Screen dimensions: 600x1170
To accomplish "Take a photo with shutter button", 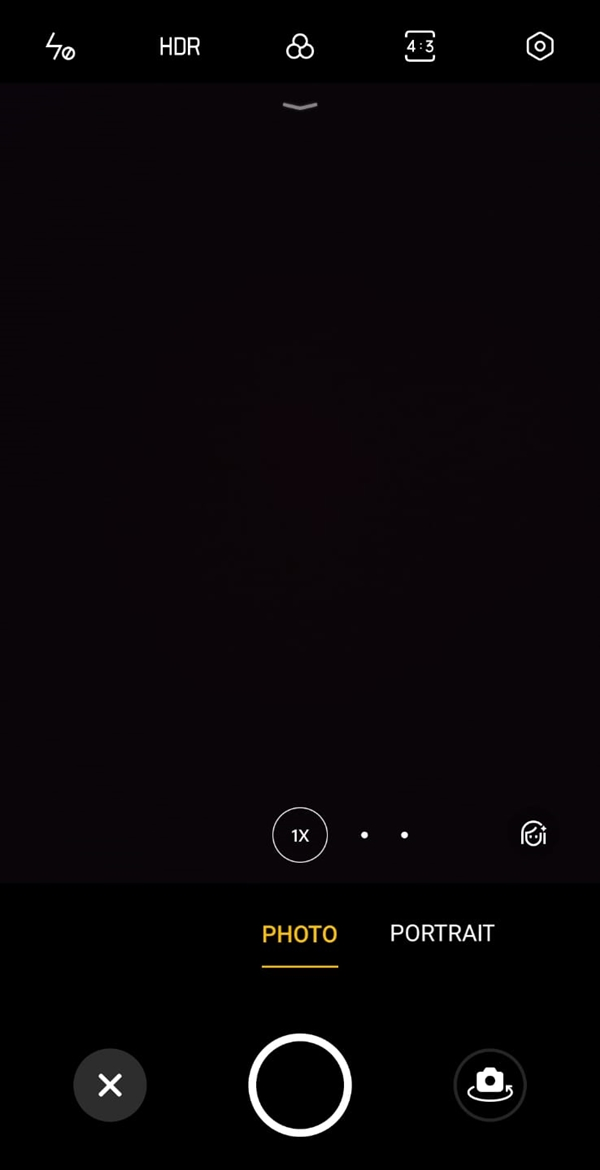I will click(300, 1085).
